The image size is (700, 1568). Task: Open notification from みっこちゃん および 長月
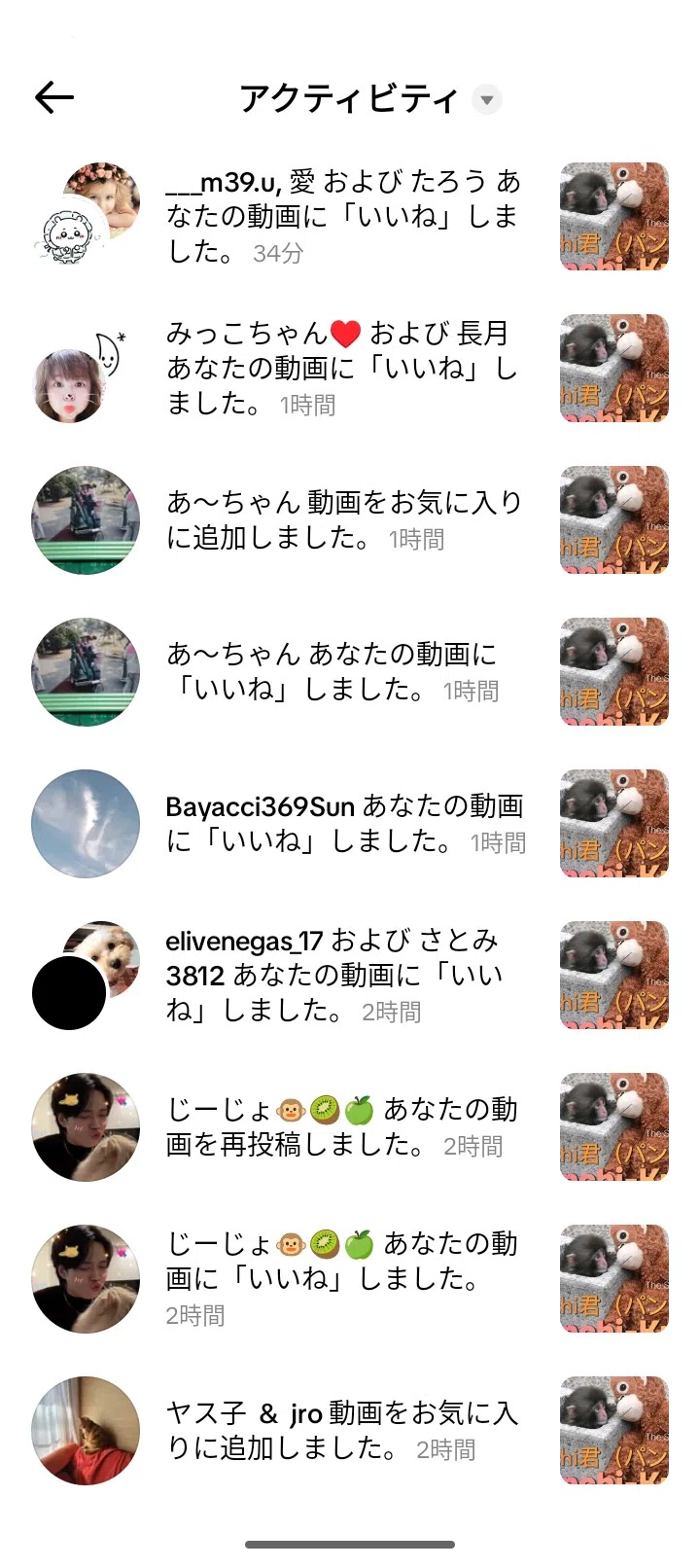click(350, 368)
